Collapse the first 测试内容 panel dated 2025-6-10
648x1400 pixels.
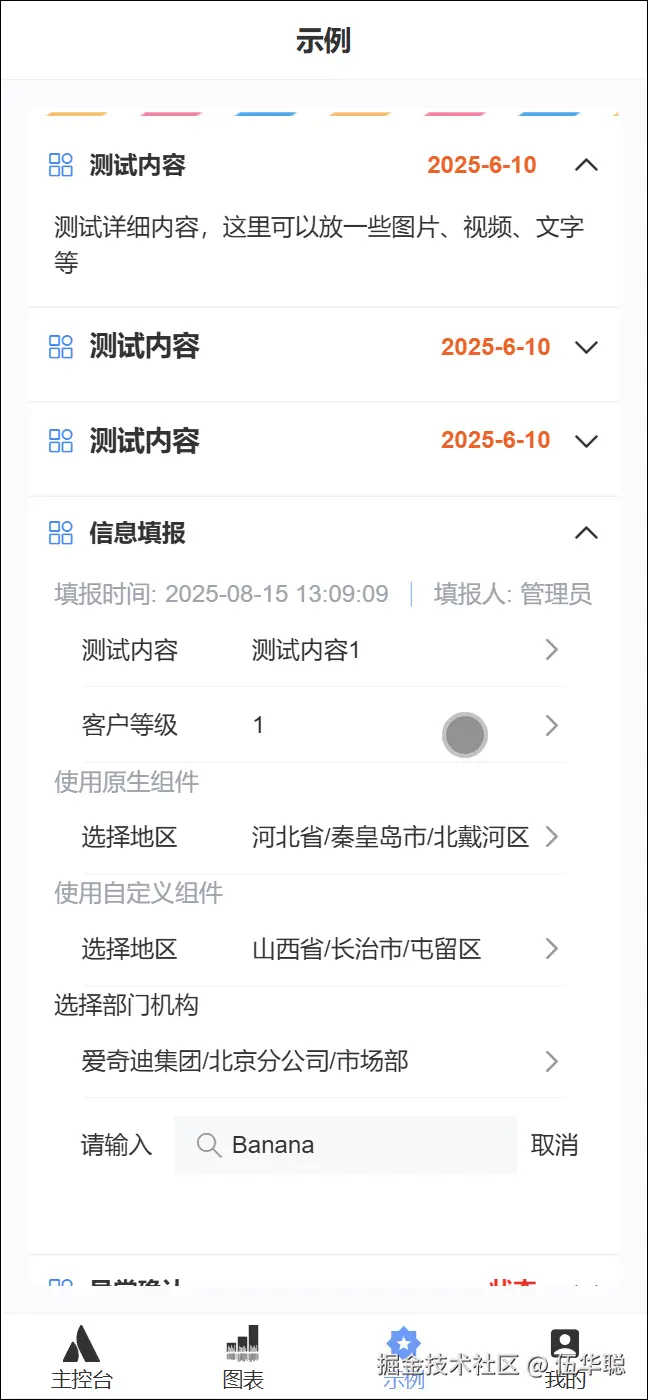(x=586, y=165)
